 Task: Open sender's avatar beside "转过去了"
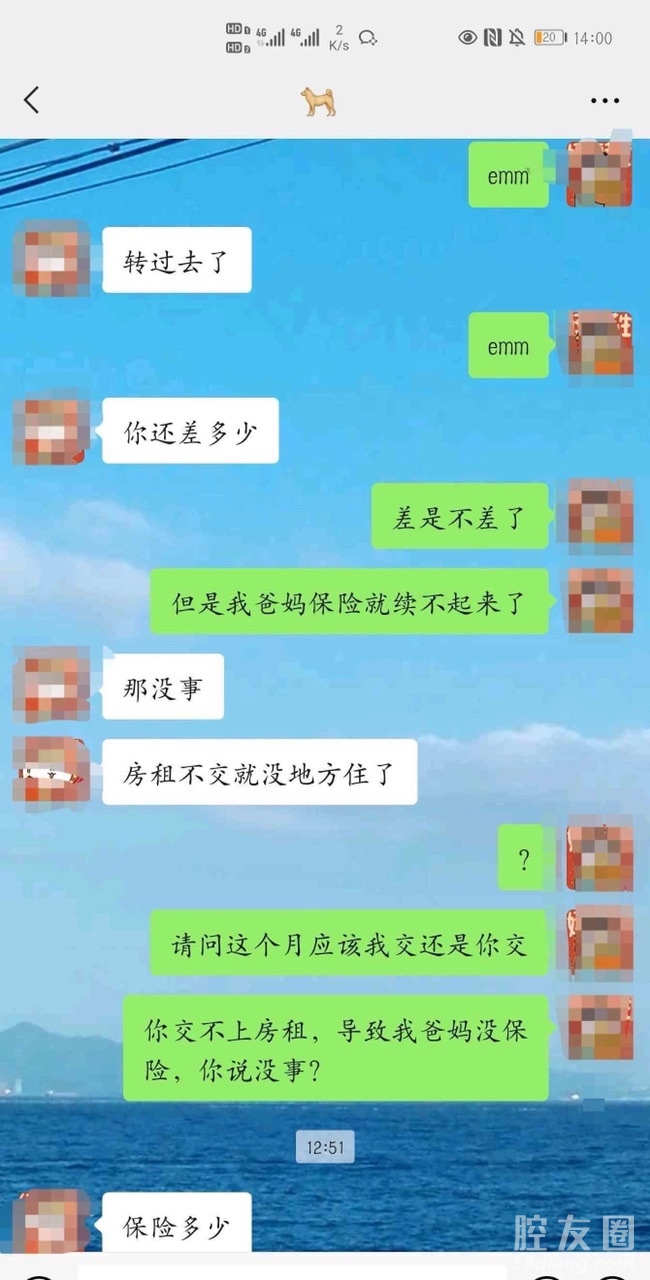click(51, 259)
